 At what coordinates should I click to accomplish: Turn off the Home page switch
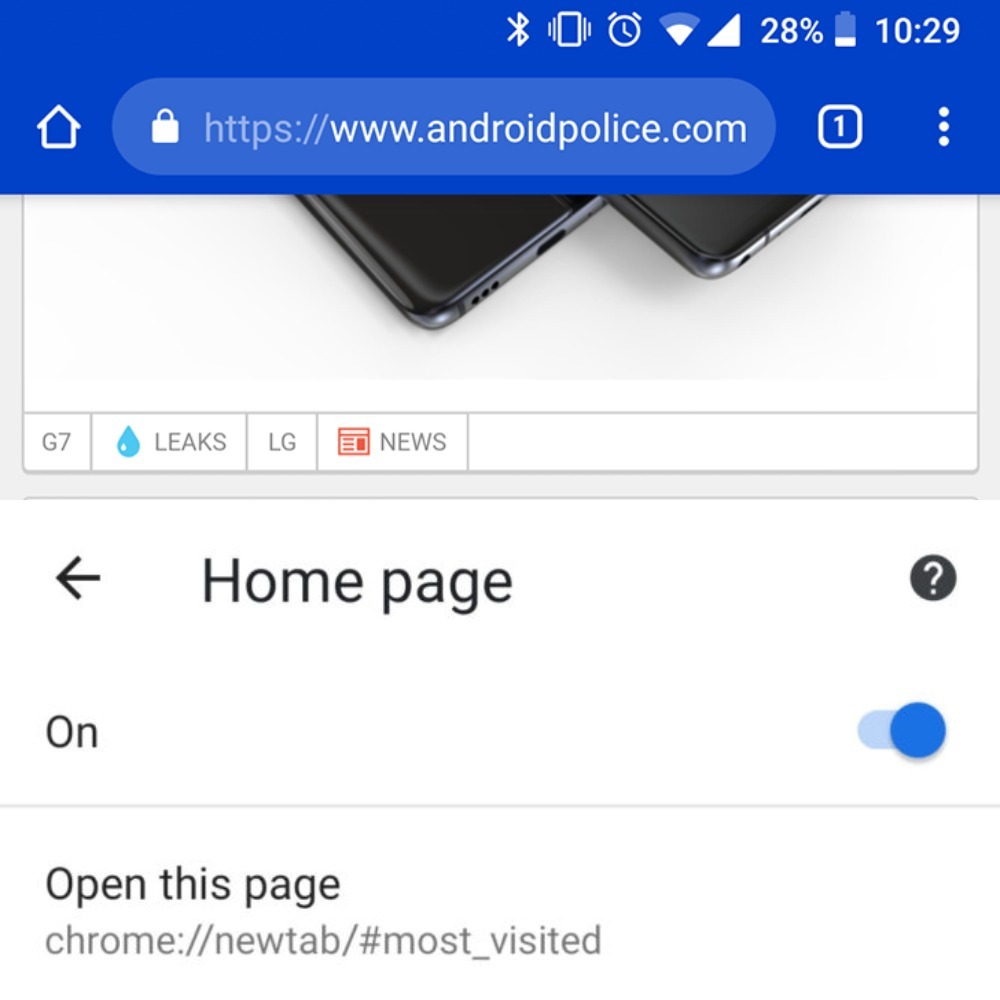pos(902,731)
